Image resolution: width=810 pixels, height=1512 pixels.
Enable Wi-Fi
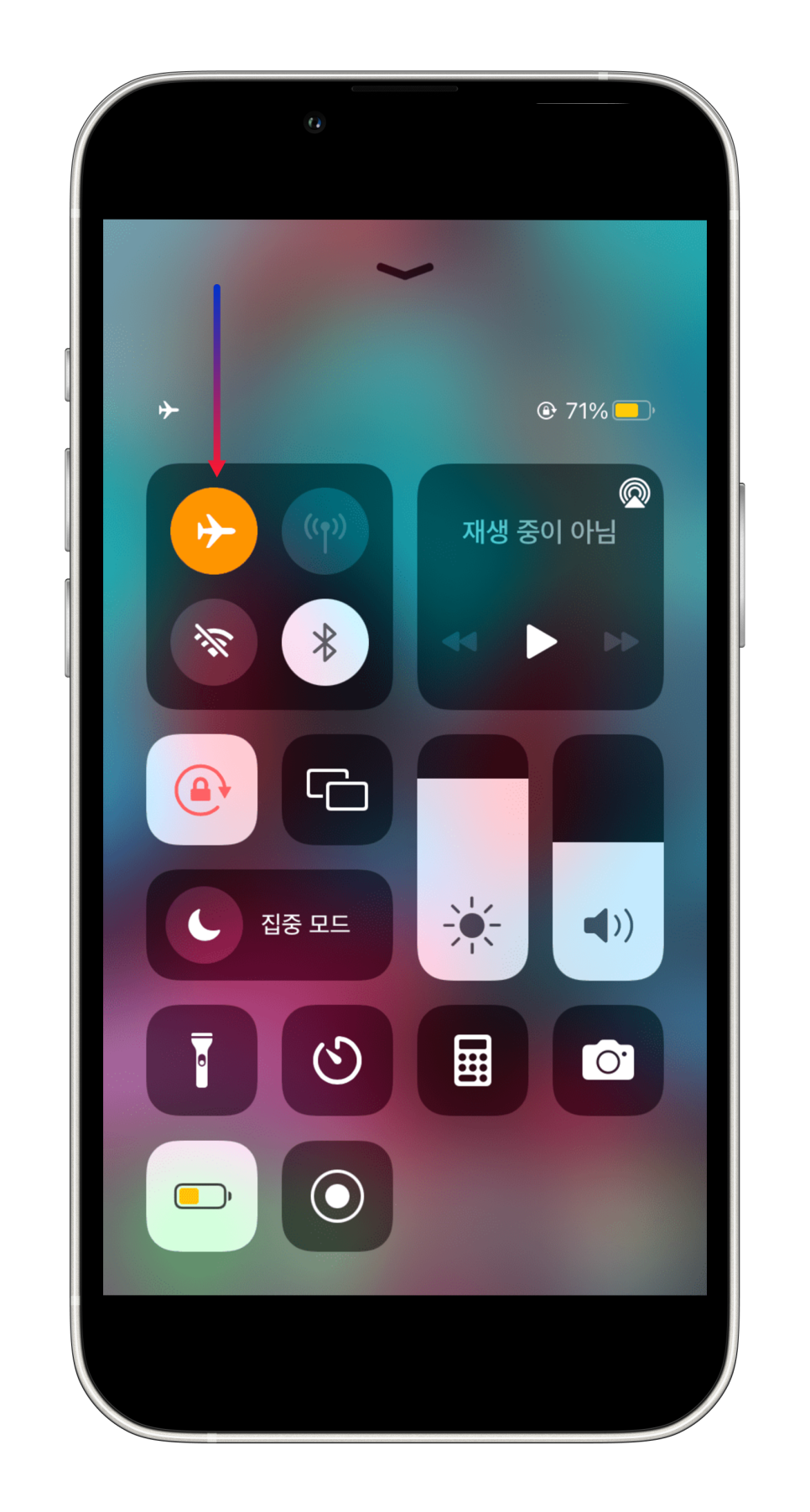point(214,642)
